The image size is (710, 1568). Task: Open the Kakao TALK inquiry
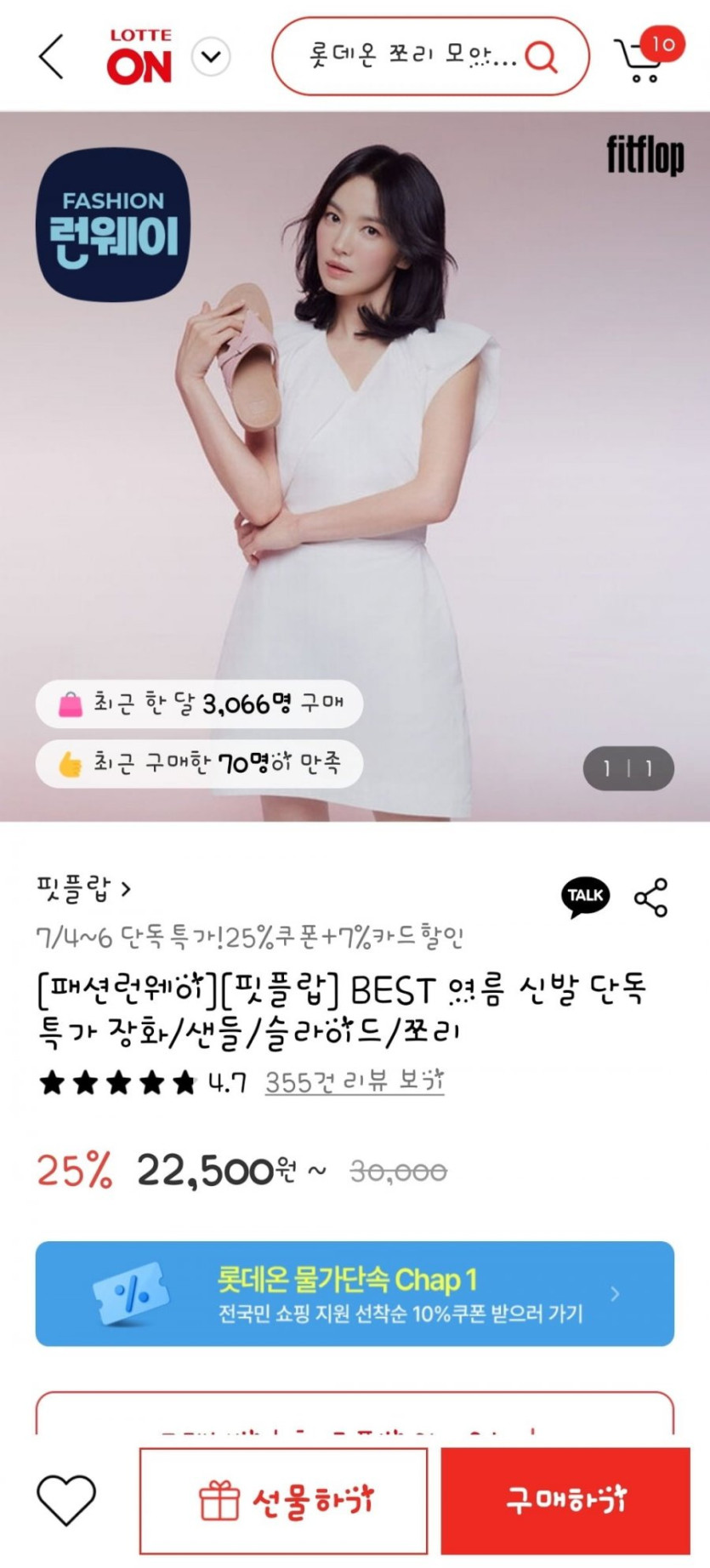(585, 896)
